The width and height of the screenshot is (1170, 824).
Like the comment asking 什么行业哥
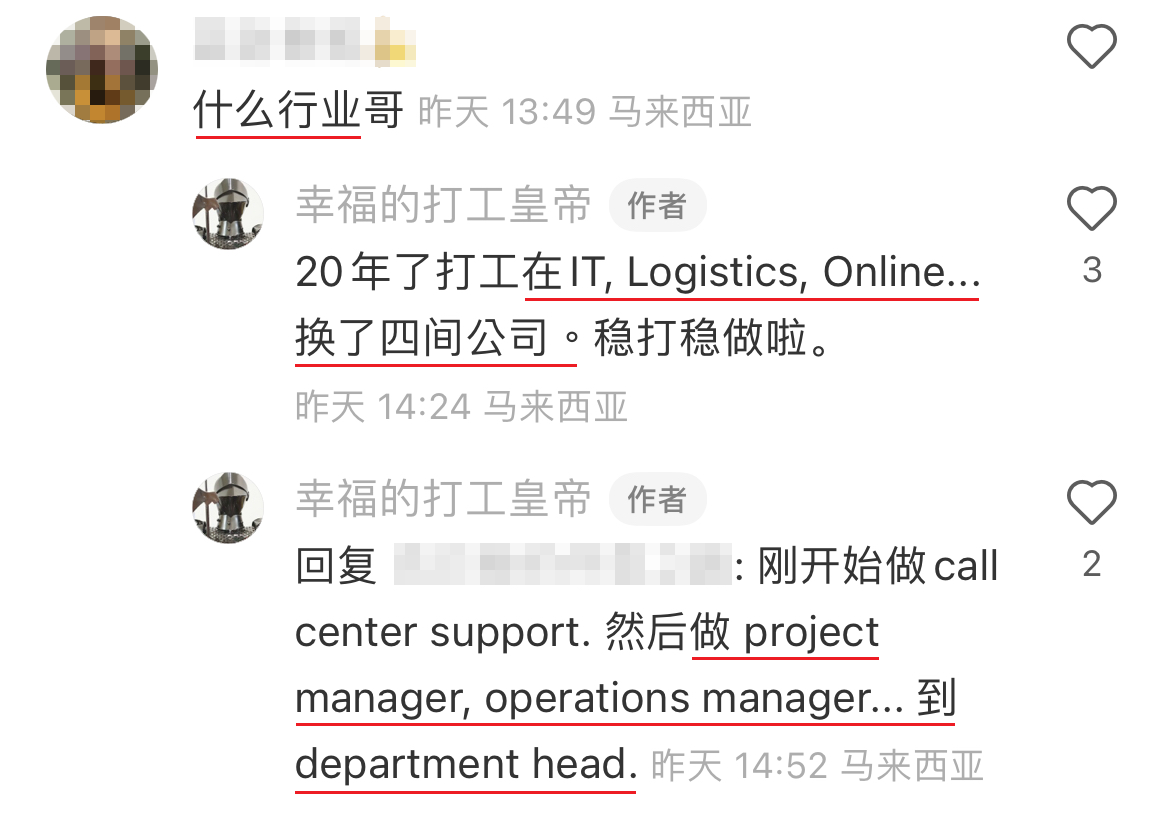[1091, 47]
